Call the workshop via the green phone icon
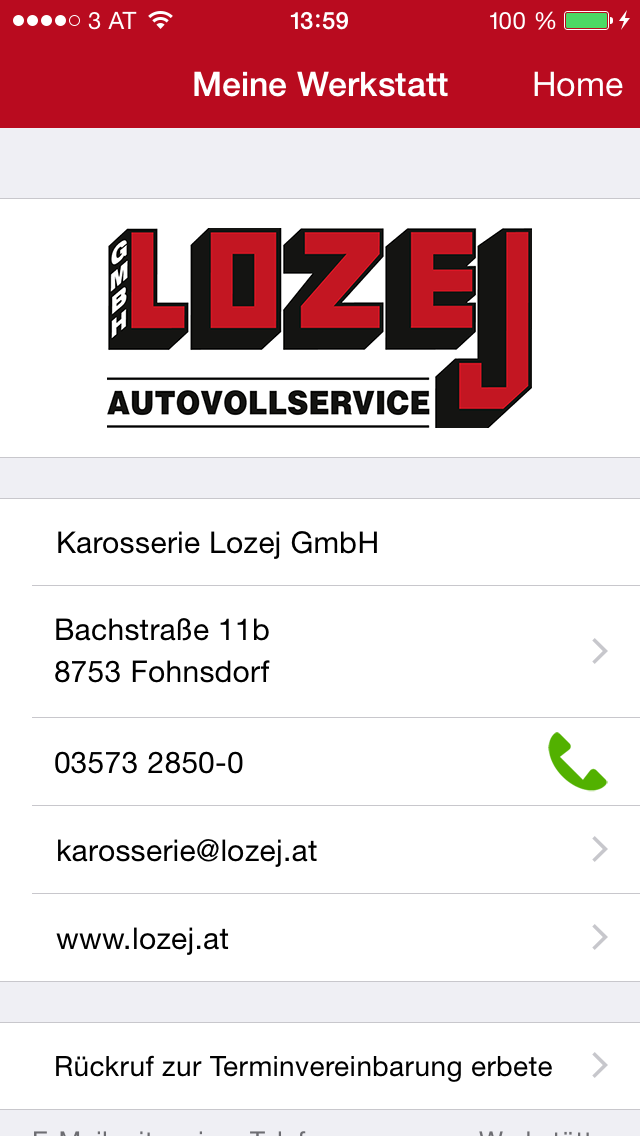640x1136 pixels. tap(577, 762)
